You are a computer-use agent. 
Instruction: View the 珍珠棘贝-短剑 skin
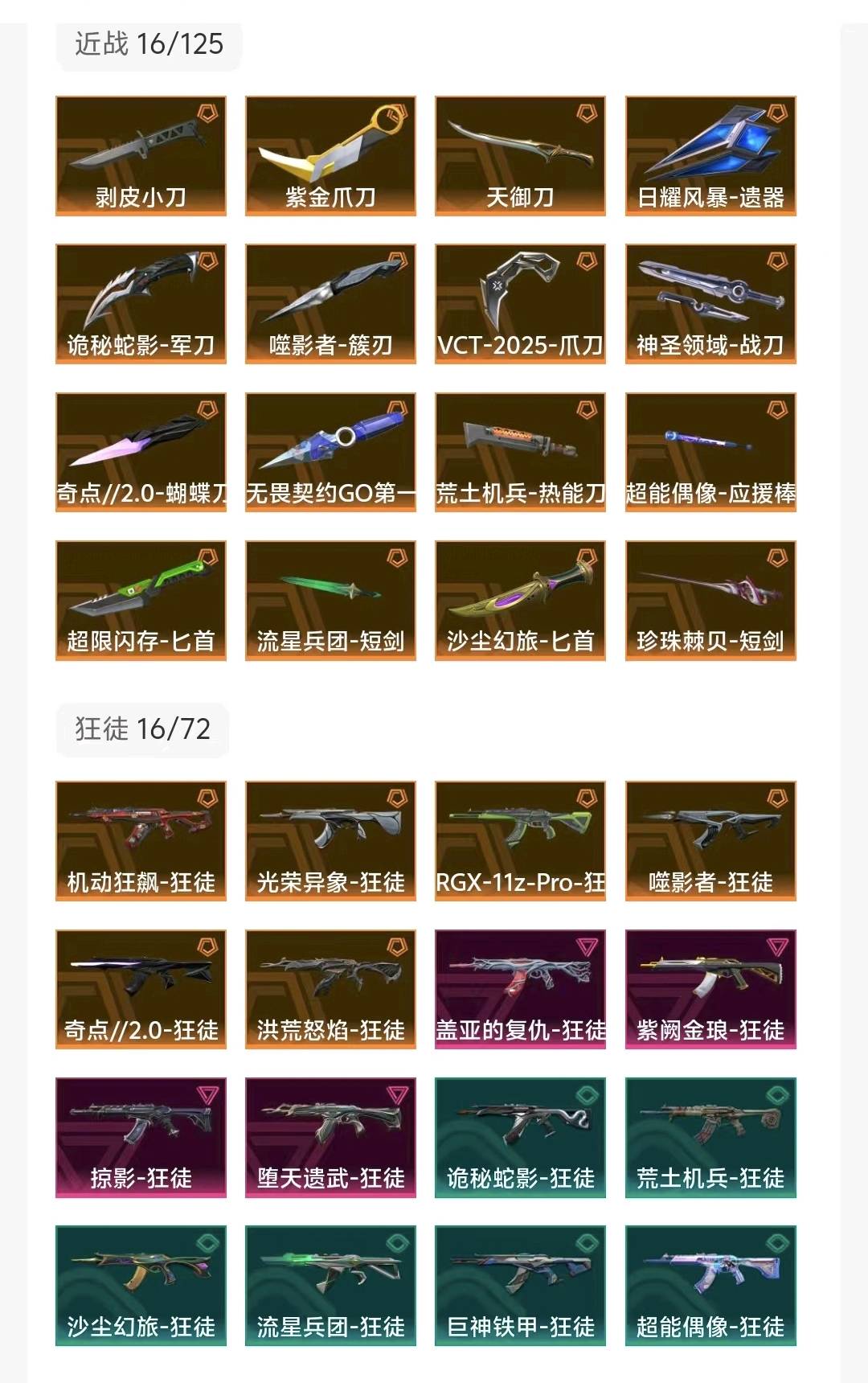click(x=710, y=600)
